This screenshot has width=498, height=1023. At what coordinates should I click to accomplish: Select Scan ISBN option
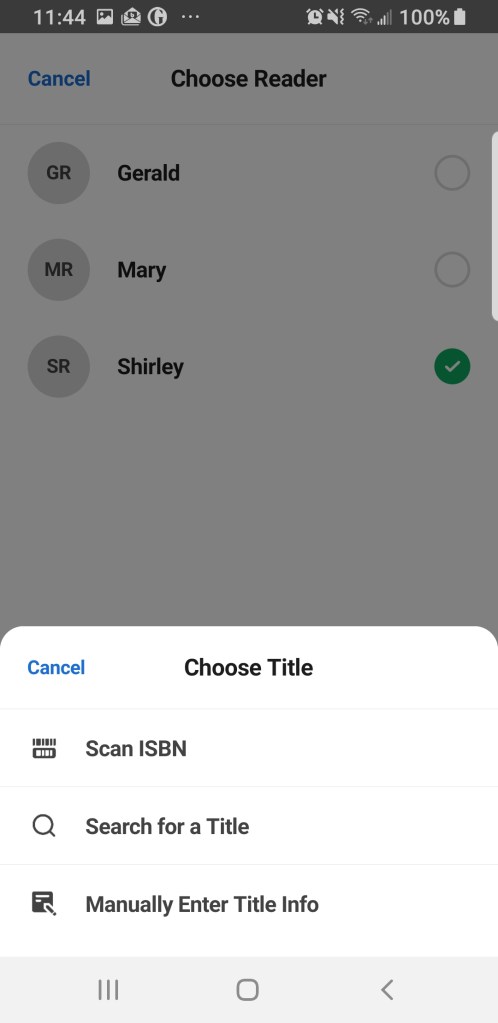click(x=249, y=748)
